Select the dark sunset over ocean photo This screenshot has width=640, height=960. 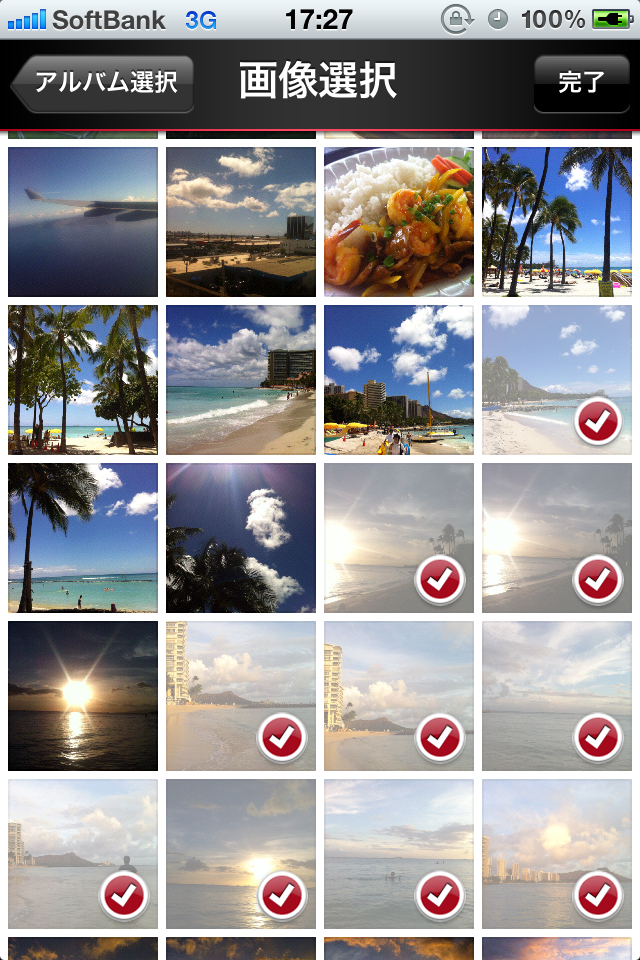coord(83,696)
